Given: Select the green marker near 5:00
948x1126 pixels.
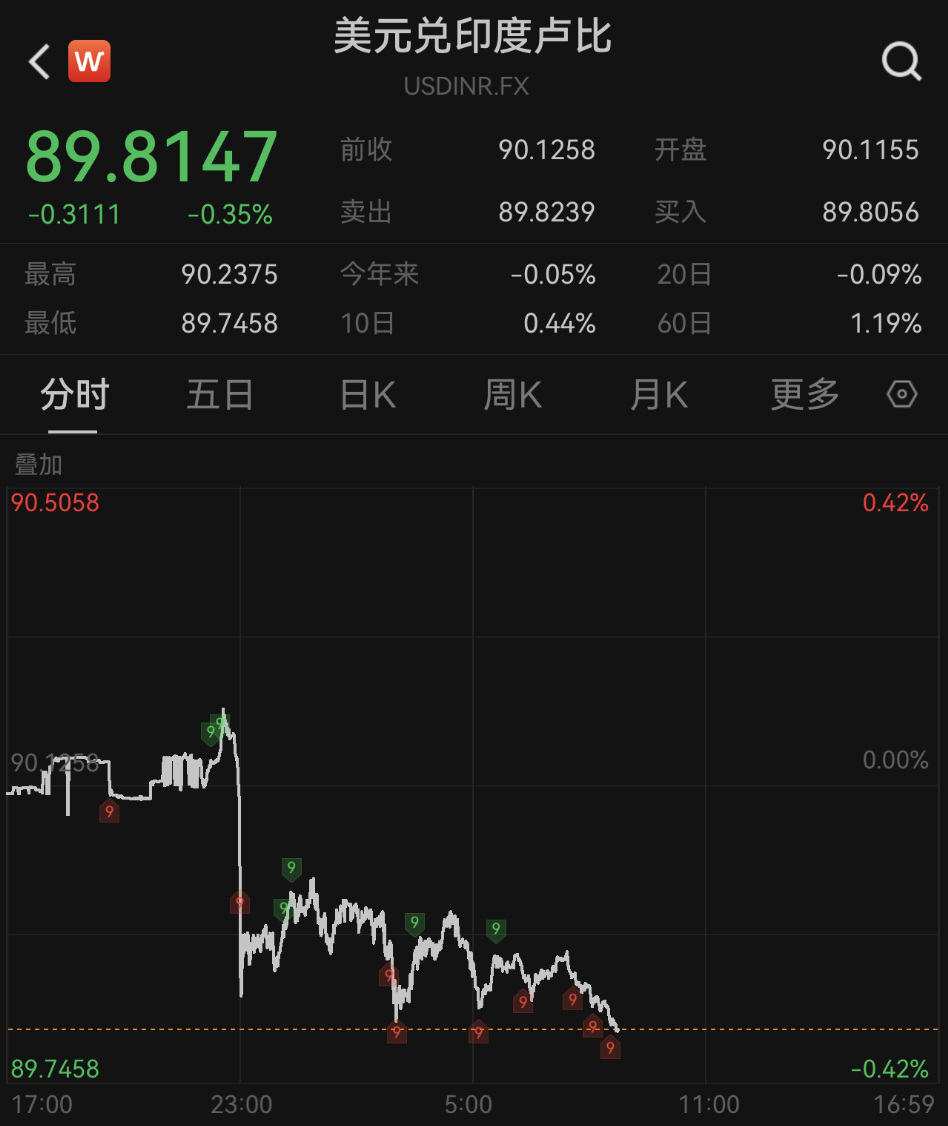Looking at the screenshot, I should [x=494, y=930].
